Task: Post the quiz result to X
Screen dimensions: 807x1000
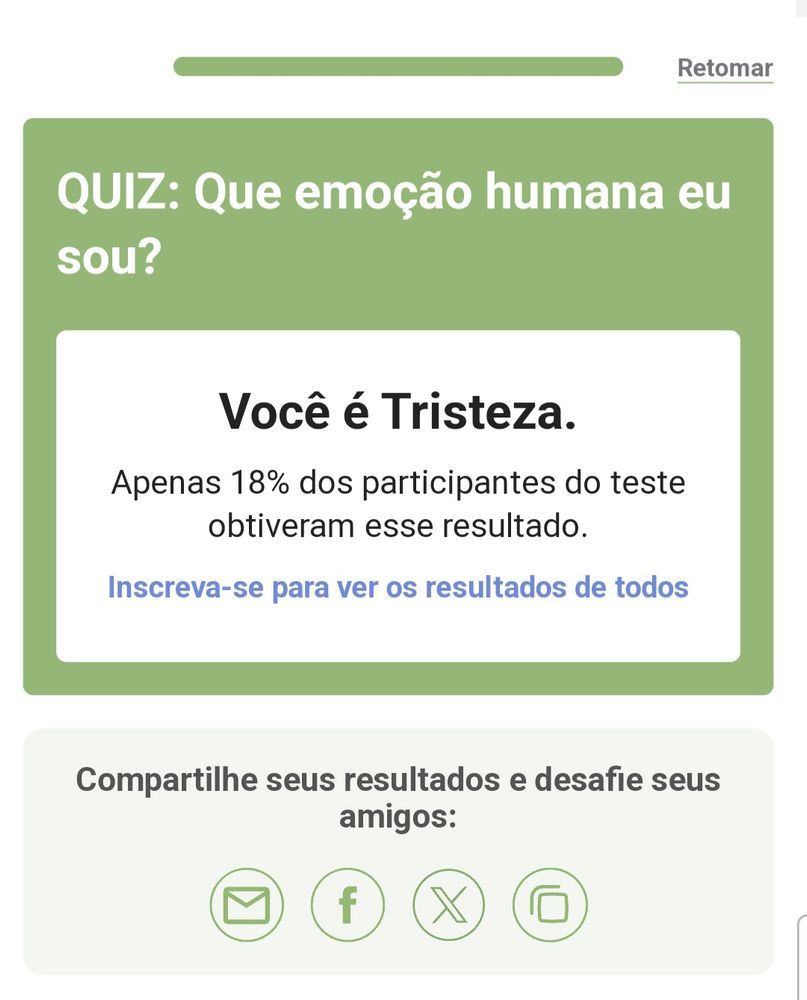Action: (449, 906)
